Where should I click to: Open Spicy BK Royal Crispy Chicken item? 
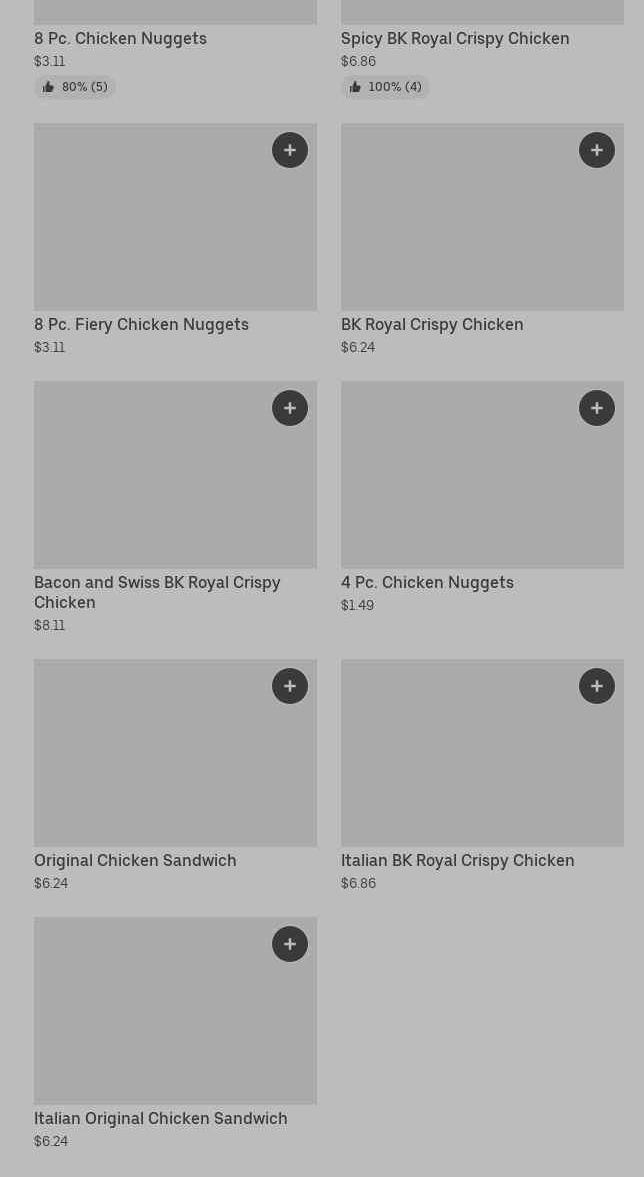tap(455, 38)
